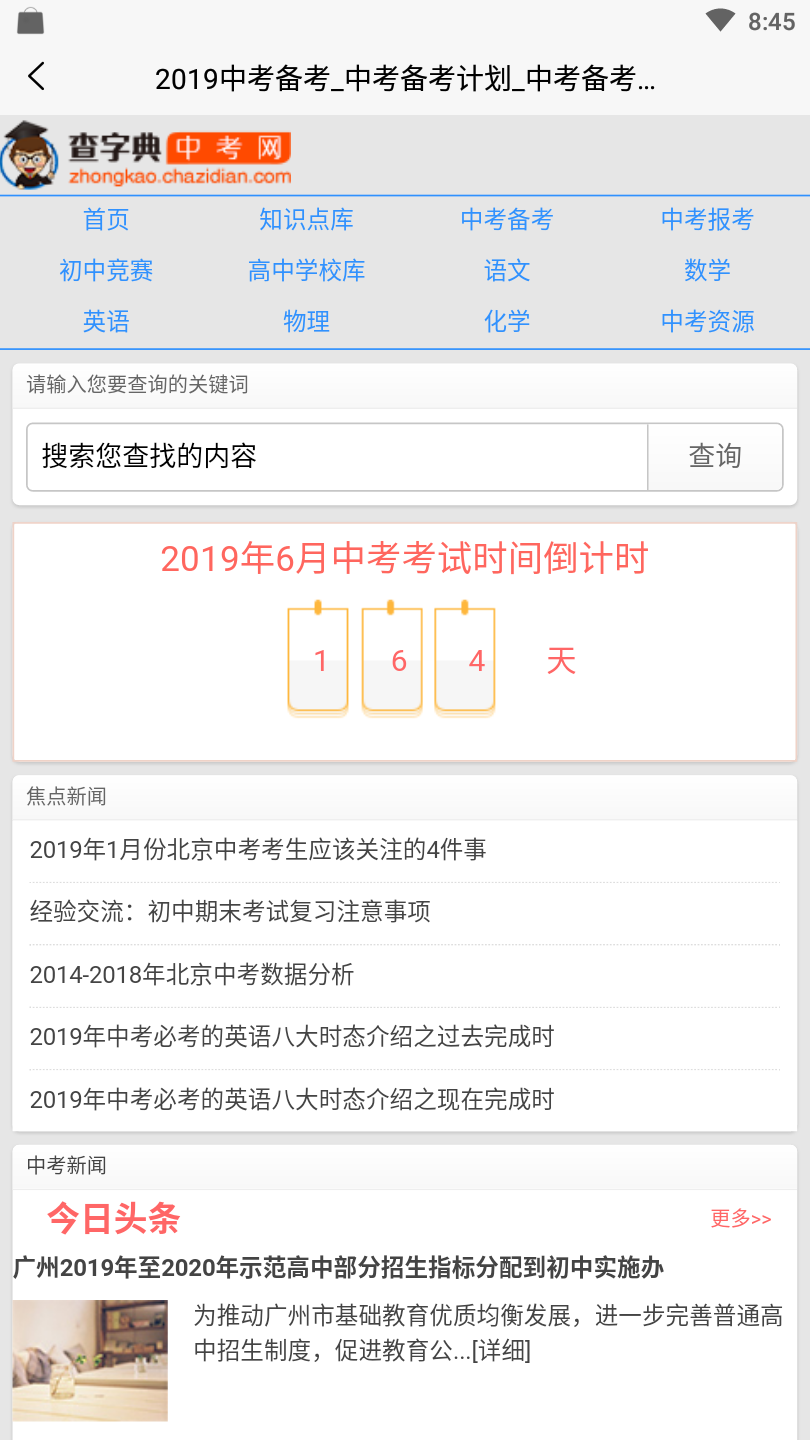Open the 首页 navigation link
Image resolution: width=810 pixels, height=1440 pixels.
106,220
